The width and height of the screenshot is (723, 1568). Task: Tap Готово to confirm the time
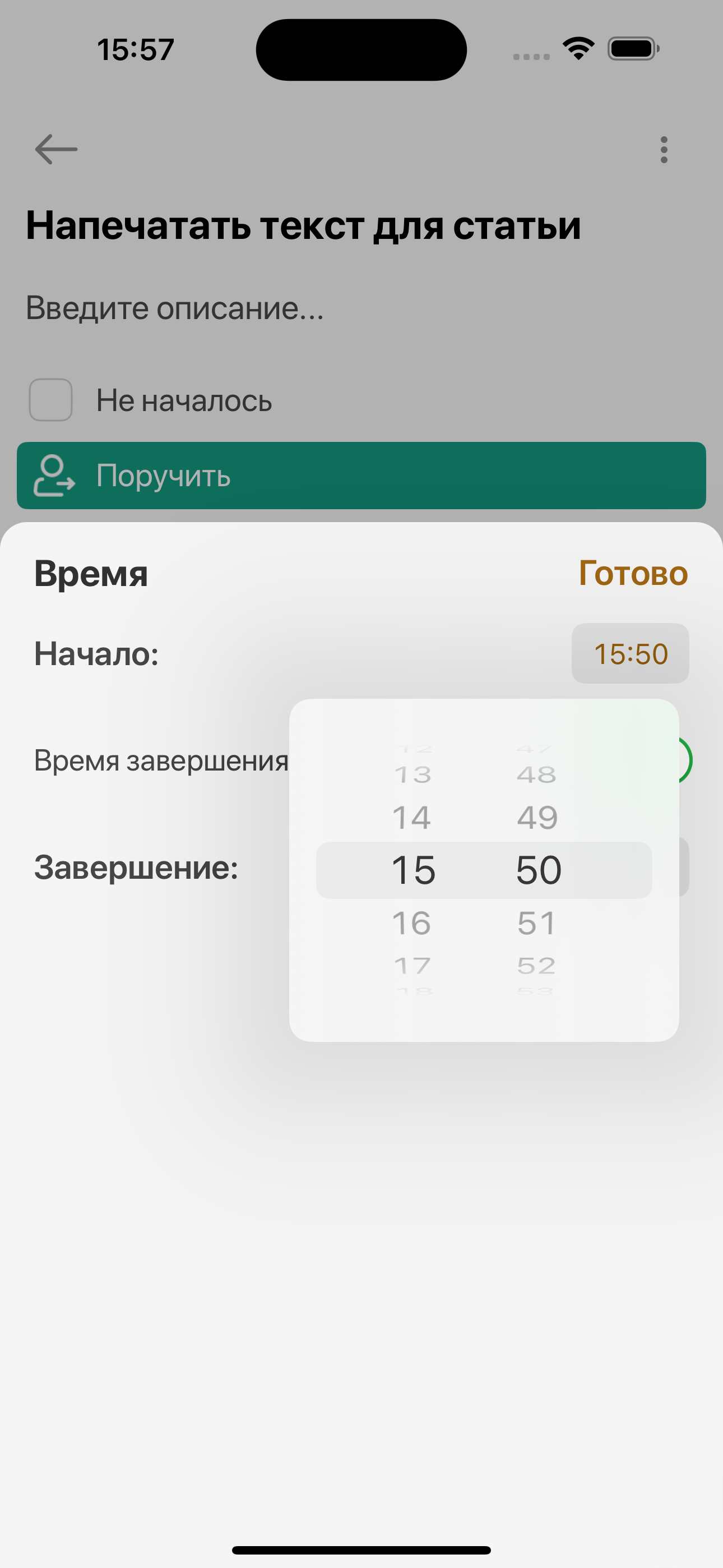tap(633, 573)
